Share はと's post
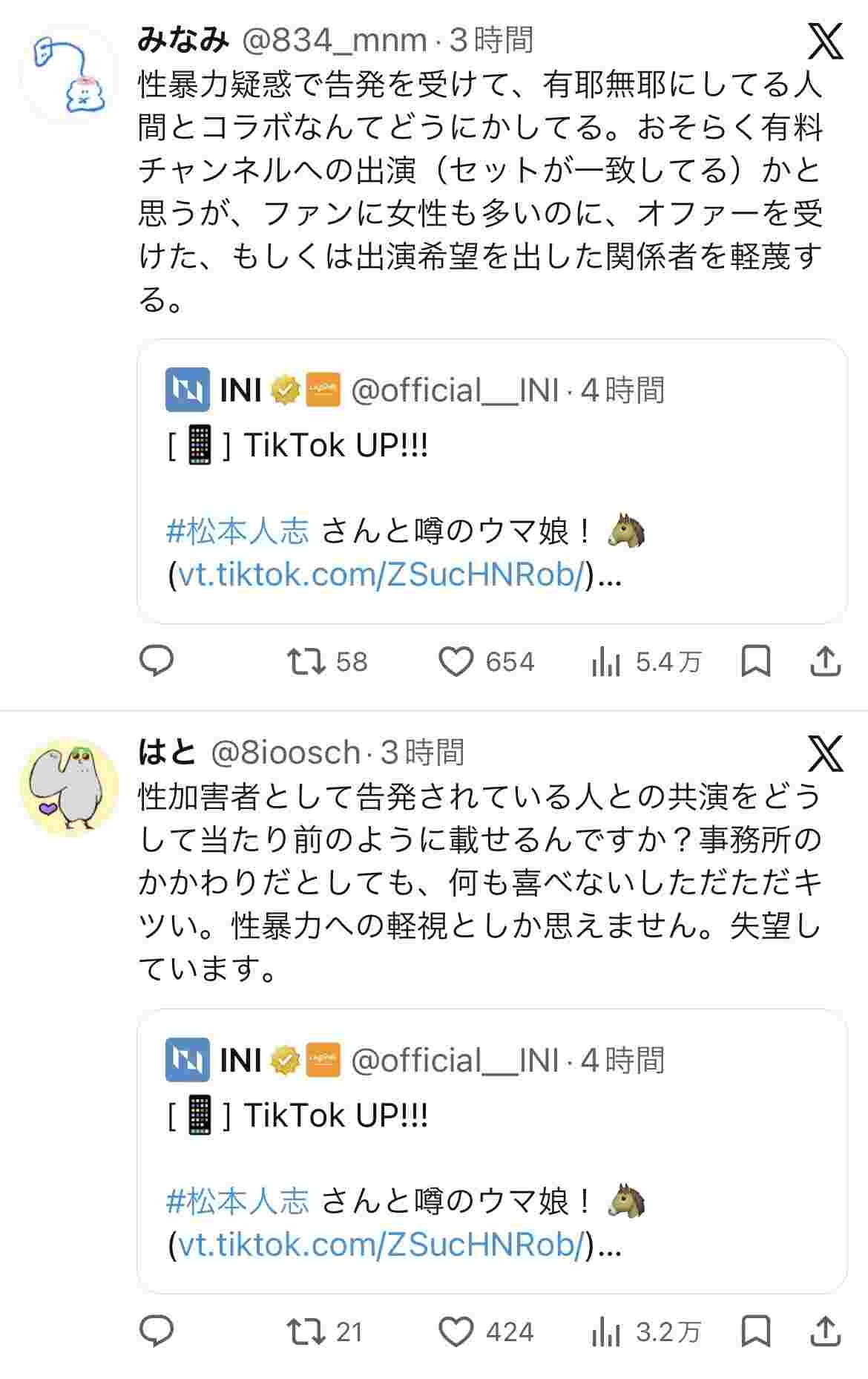 pos(826,1331)
